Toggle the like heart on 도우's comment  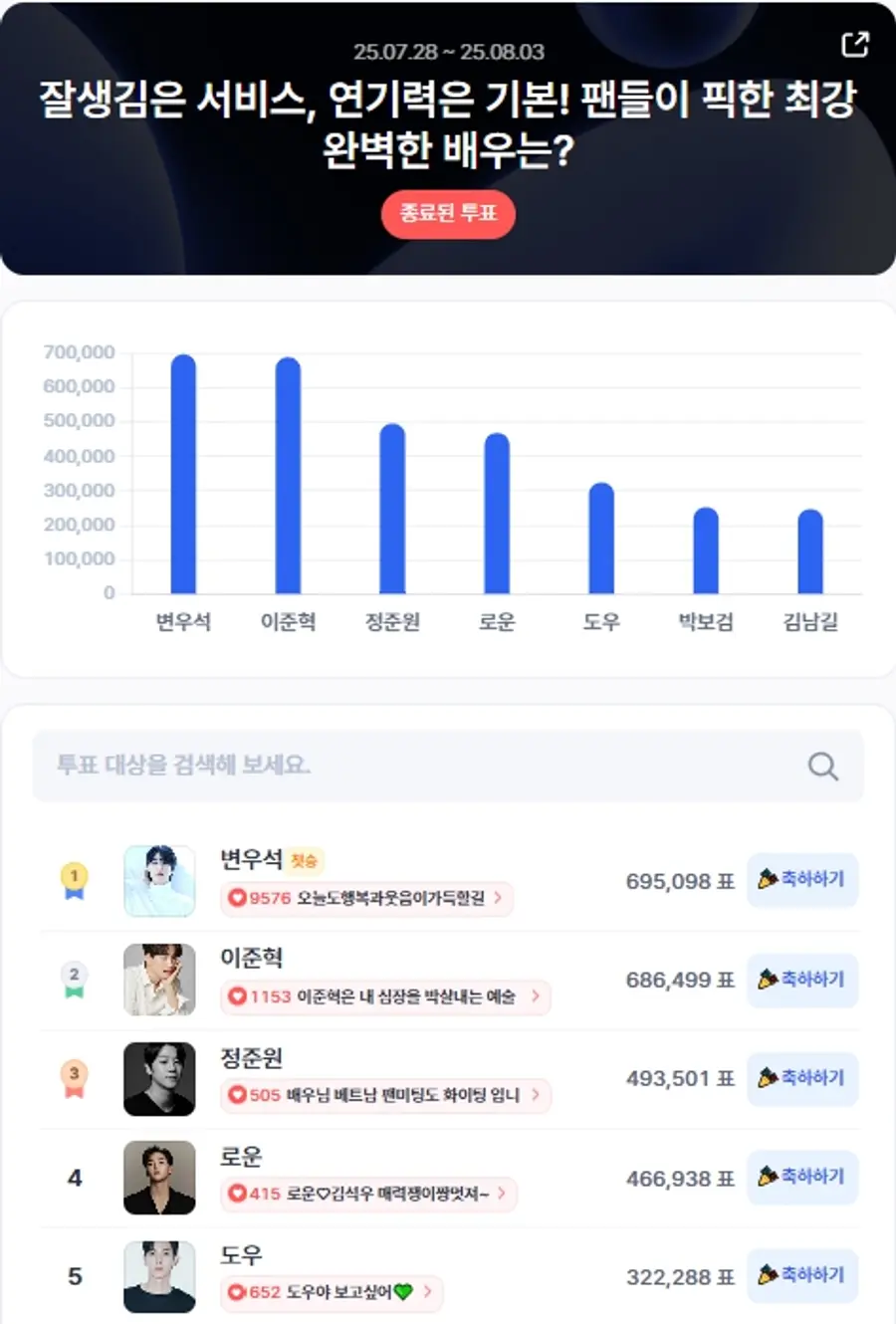coord(238,1290)
